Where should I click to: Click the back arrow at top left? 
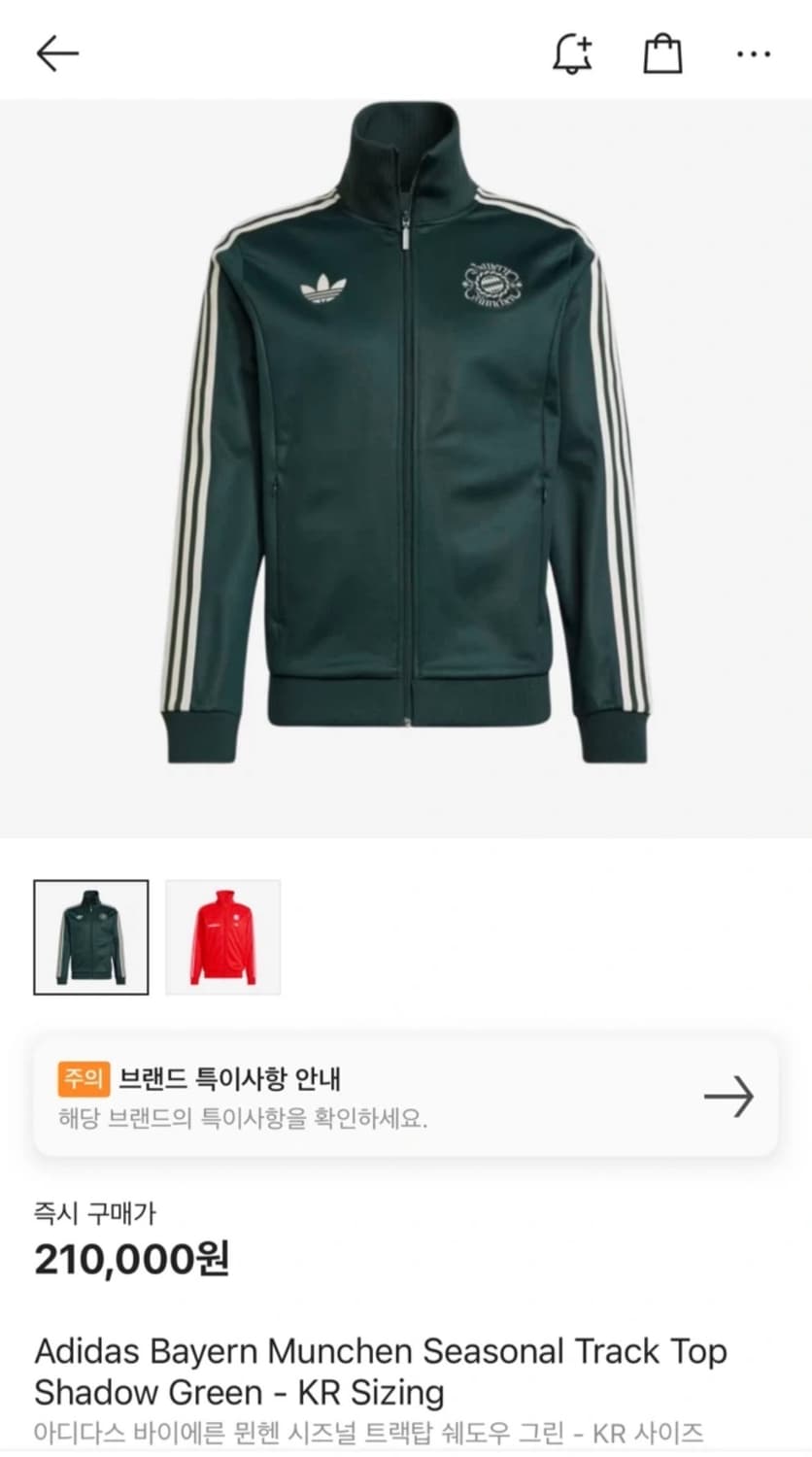point(56,53)
